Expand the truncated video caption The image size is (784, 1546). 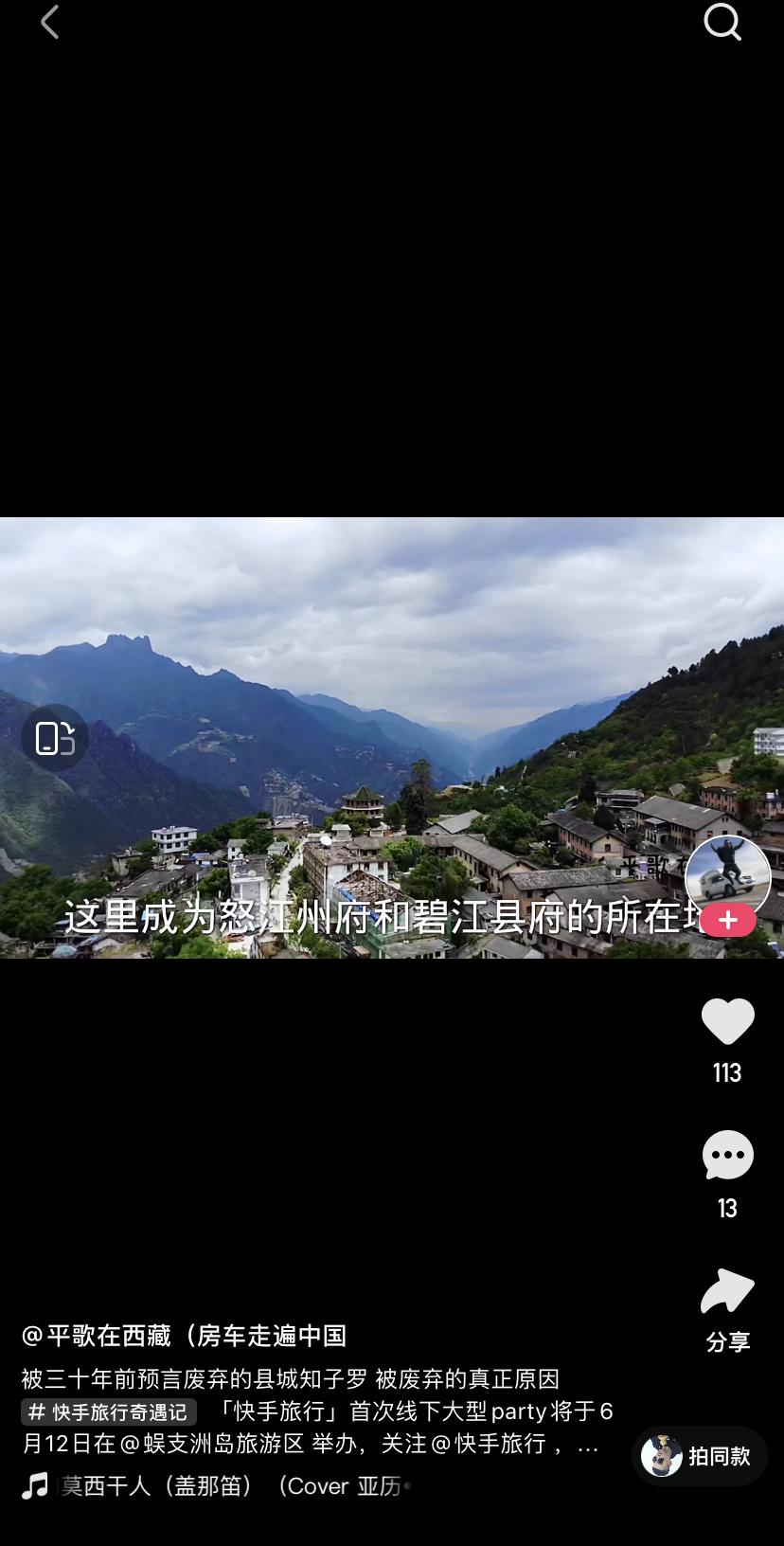588,1444
